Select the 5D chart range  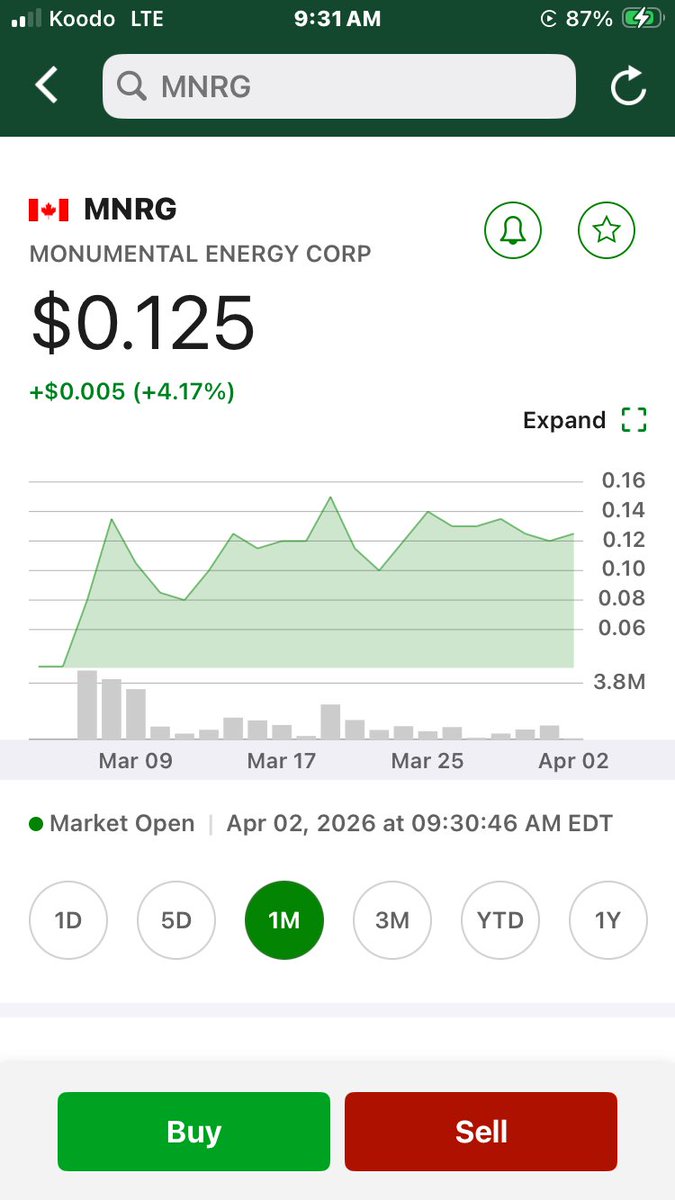pos(176,920)
